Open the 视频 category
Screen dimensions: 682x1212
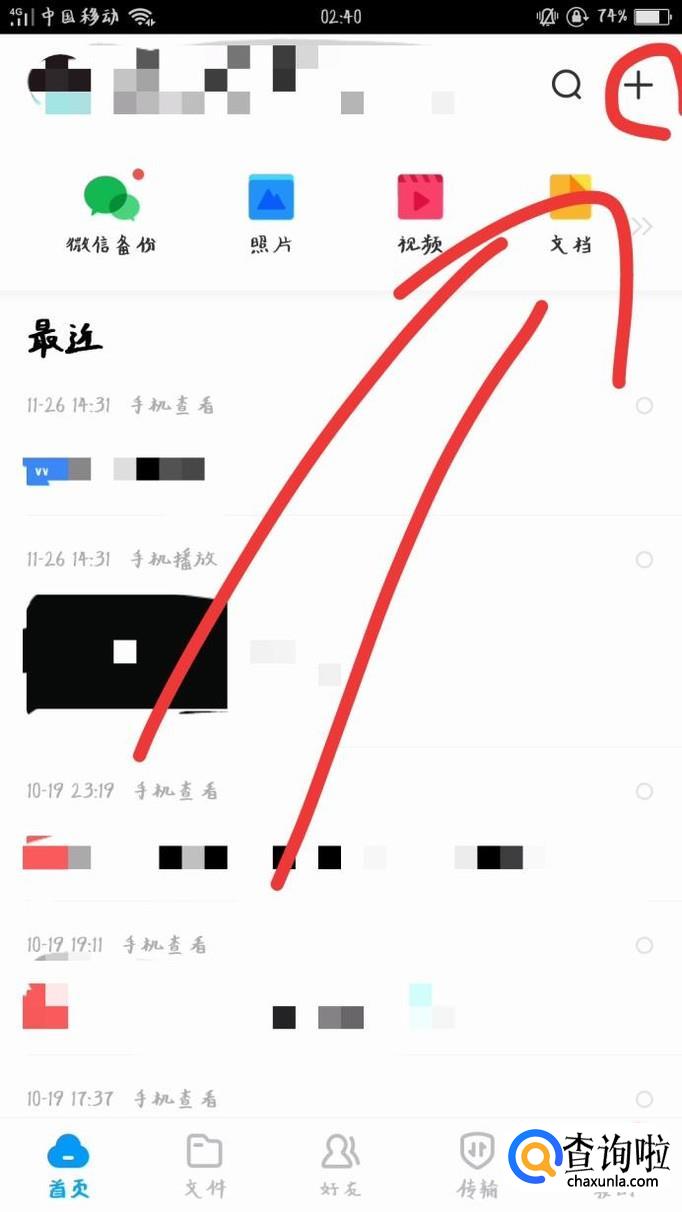(421, 212)
